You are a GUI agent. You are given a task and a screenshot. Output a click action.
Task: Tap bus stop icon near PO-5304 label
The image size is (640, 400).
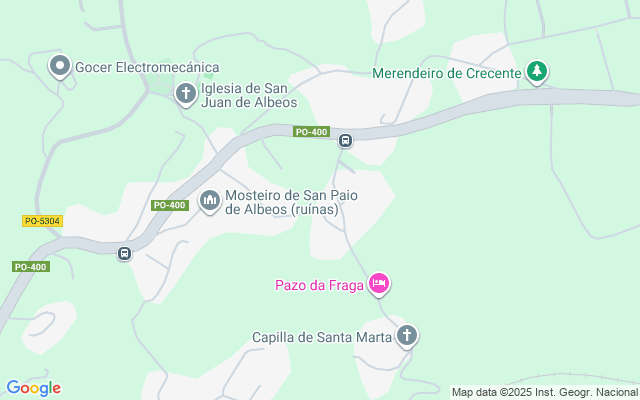click(x=124, y=253)
